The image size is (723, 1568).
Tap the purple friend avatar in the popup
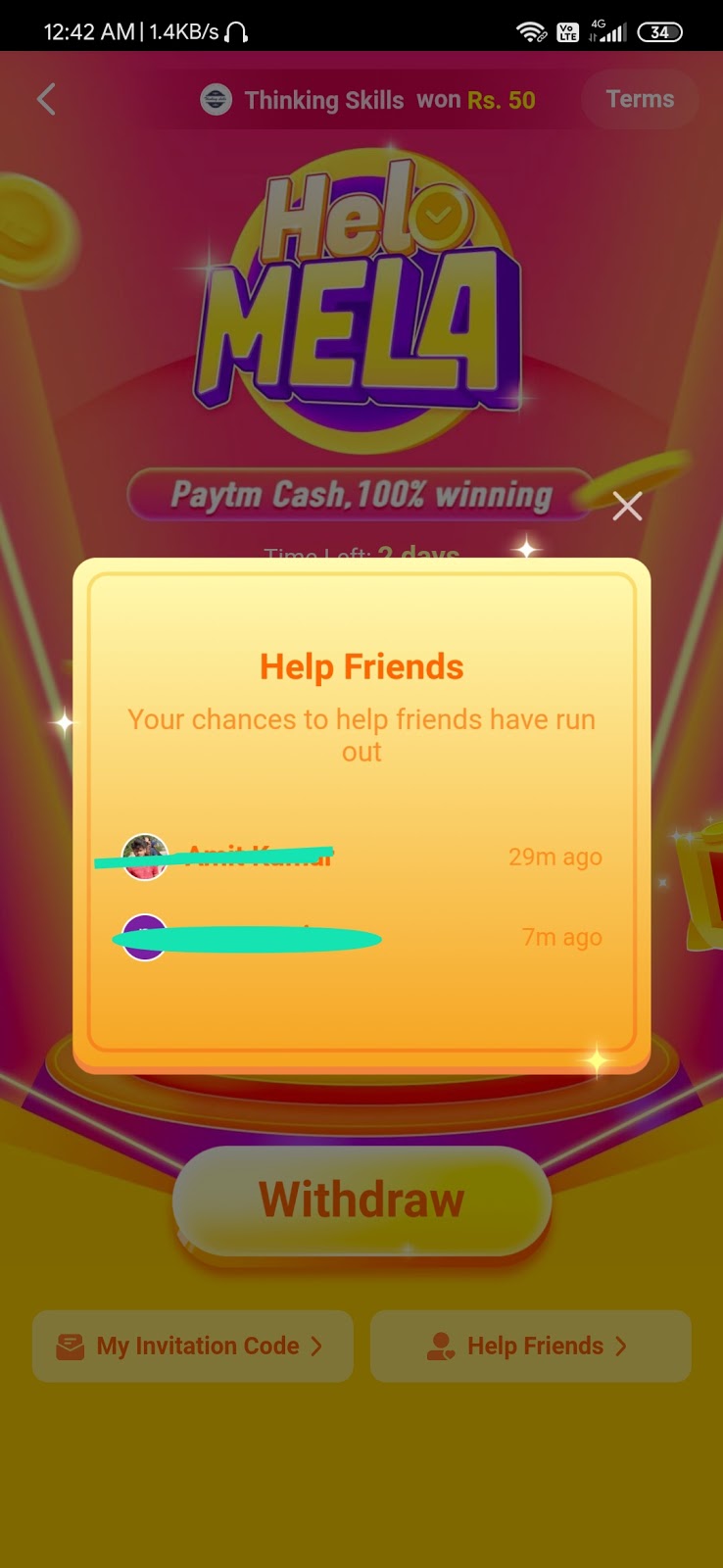click(x=143, y=937)
